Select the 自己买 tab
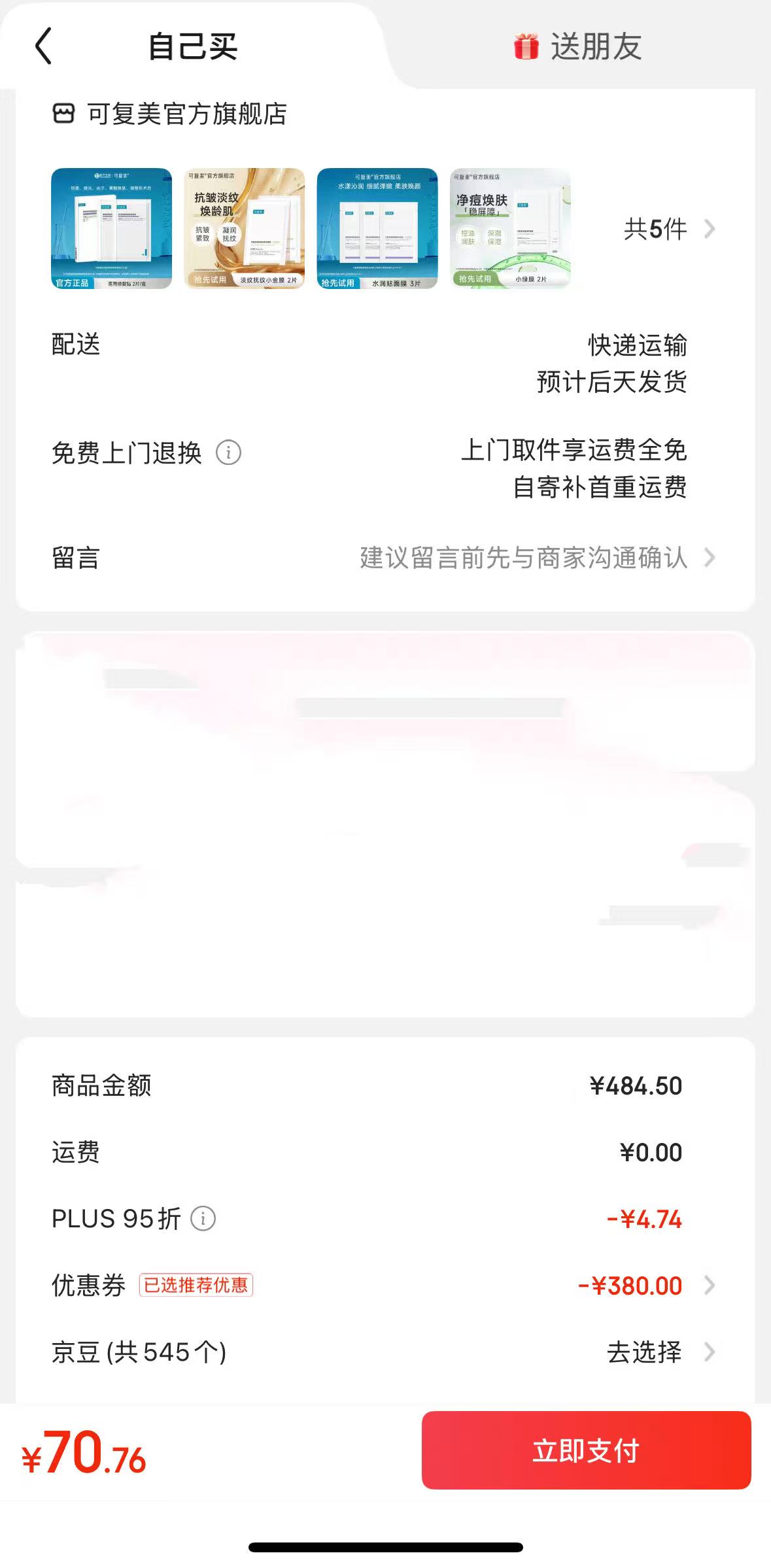The height and width of the screenshot is (1568, 771). point(192,46)
